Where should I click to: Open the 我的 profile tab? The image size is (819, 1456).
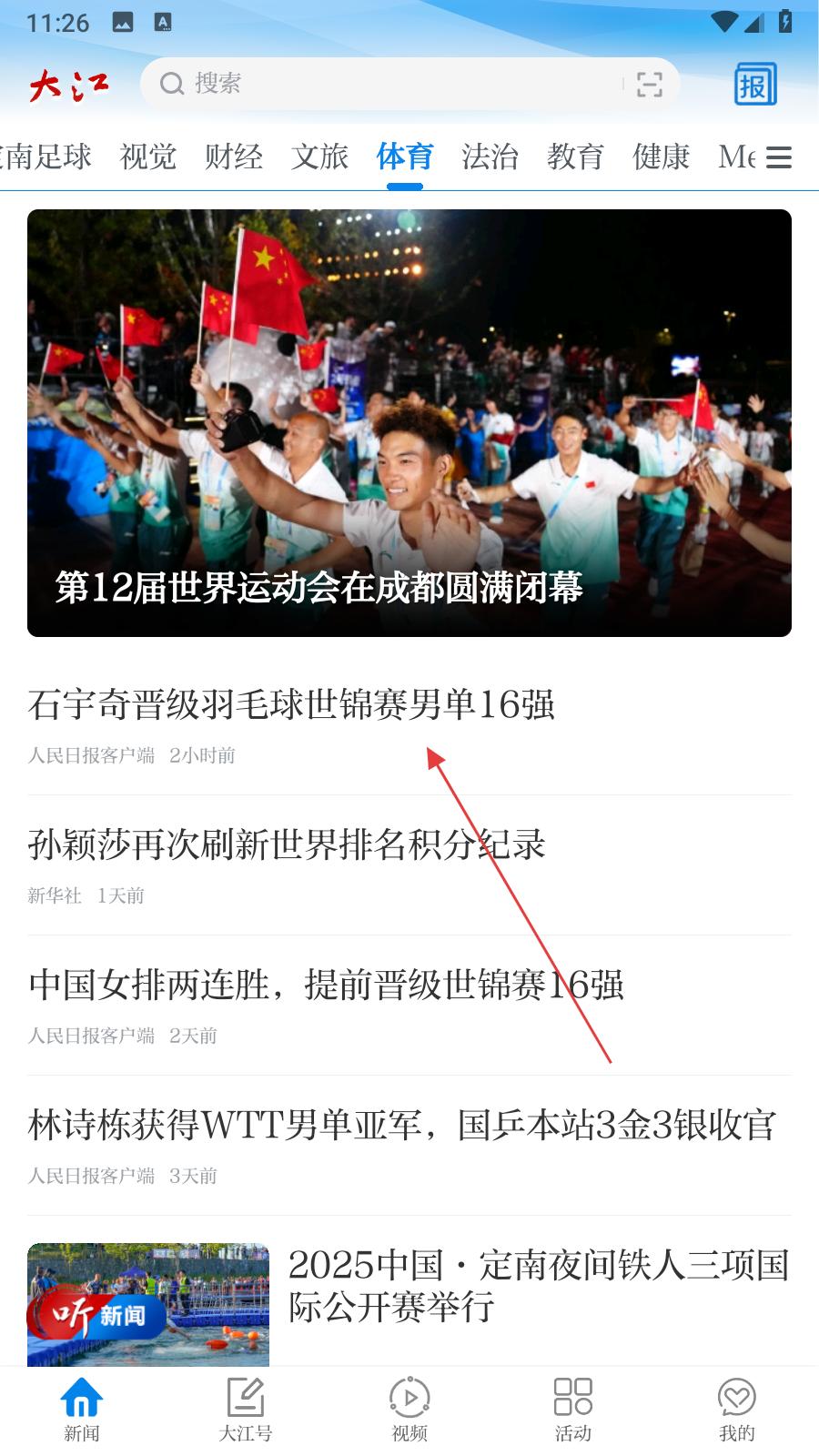737,1409
